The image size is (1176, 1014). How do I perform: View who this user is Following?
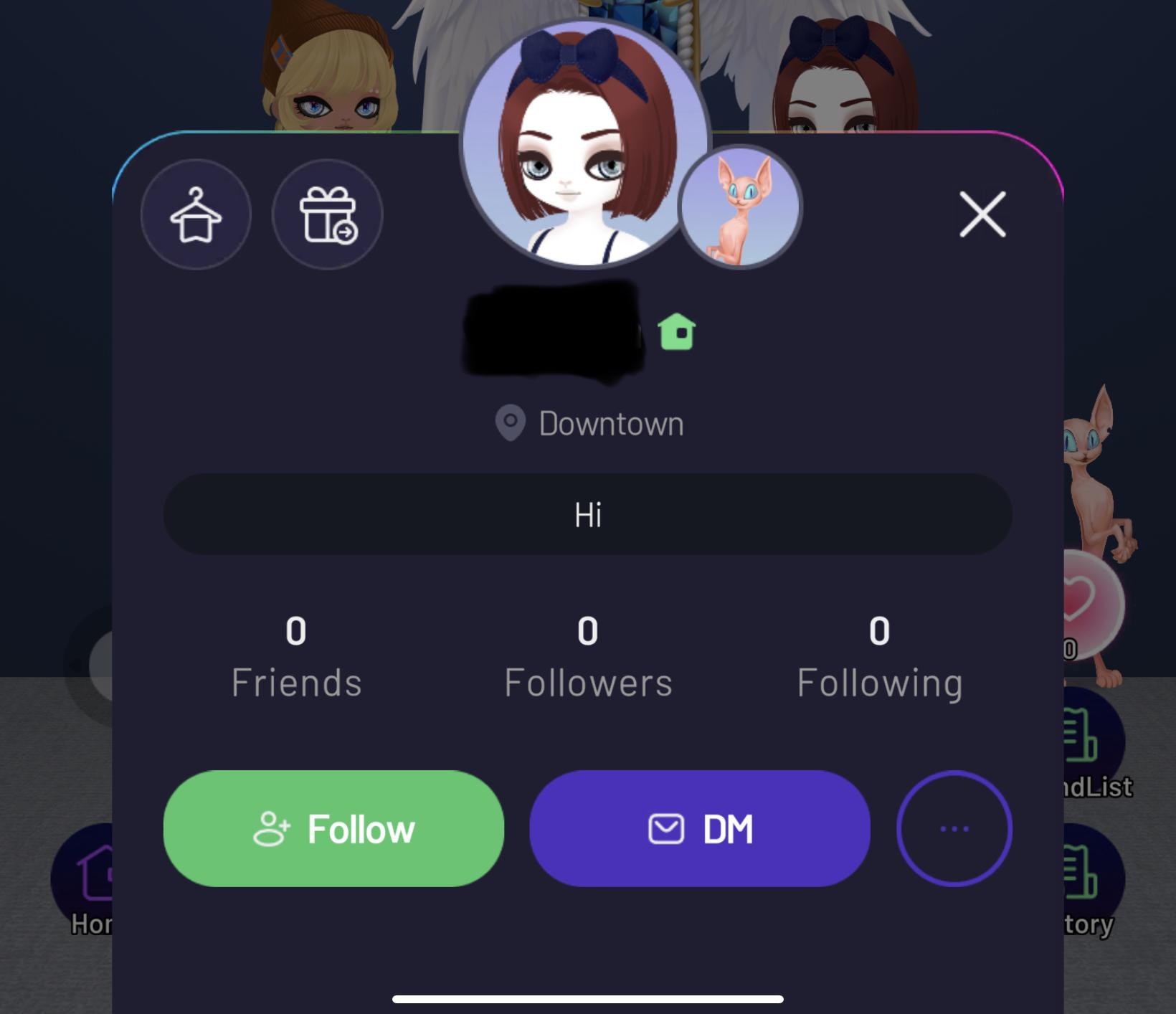tap(880, 656)
